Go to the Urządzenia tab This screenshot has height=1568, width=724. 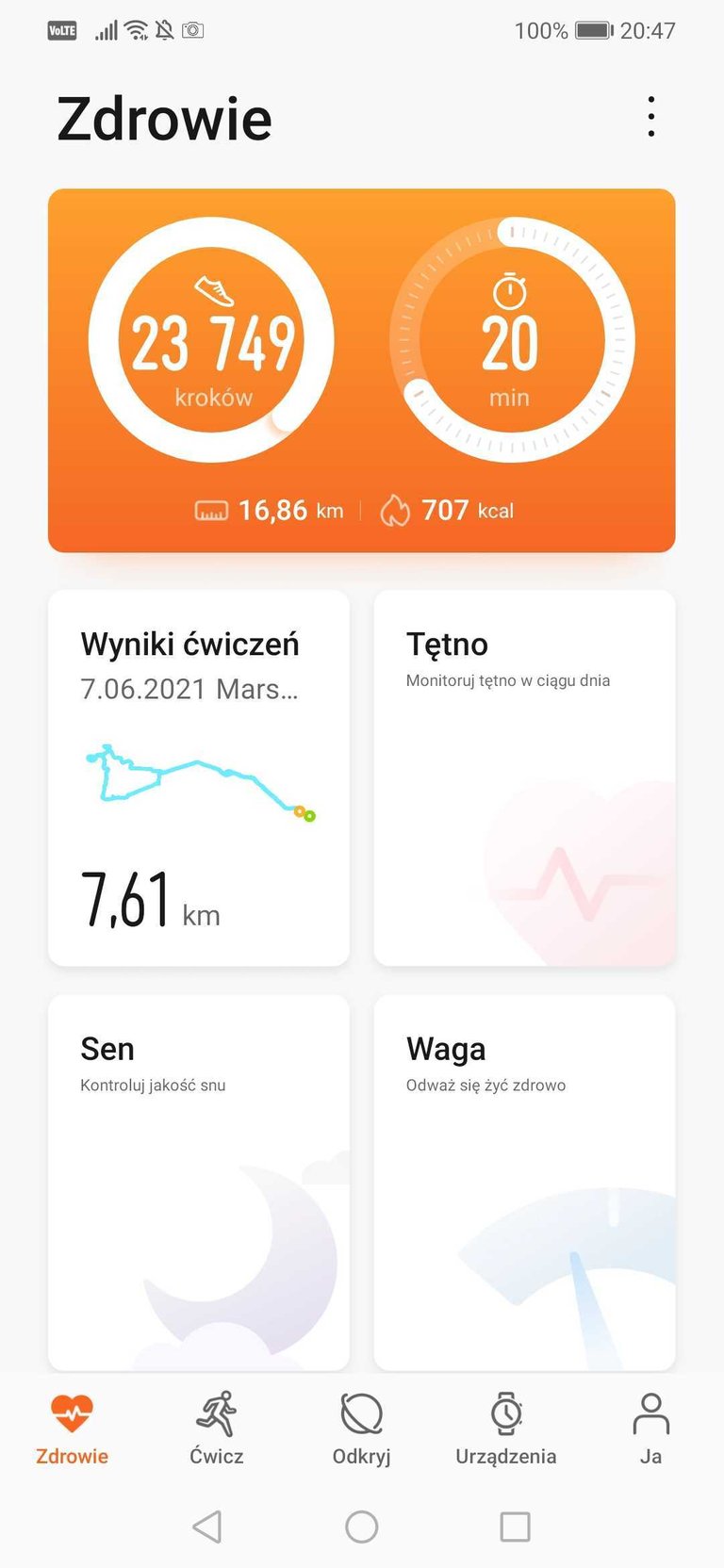click(x=506, y=1429)
